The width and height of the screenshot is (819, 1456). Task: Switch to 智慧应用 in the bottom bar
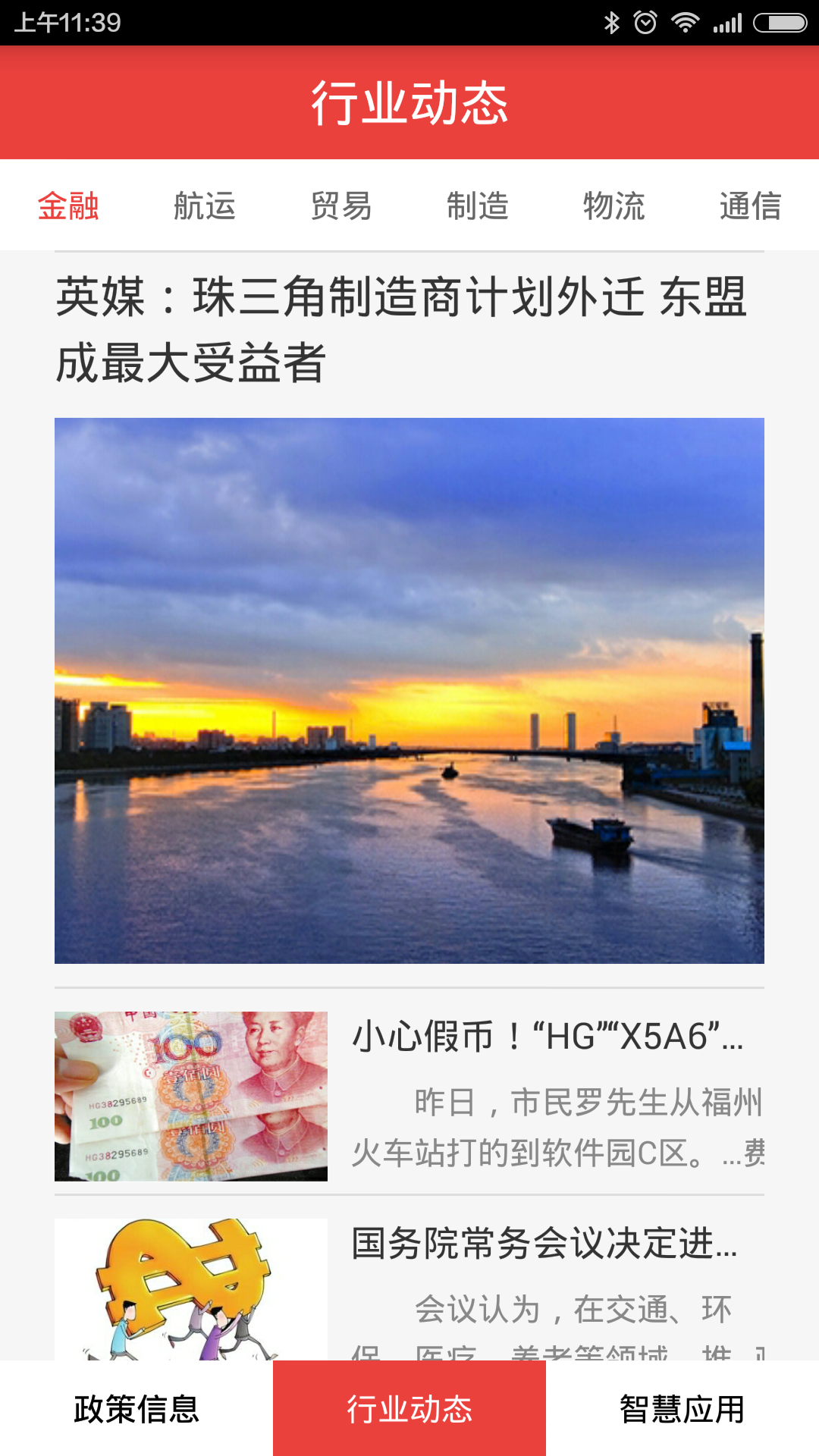pos(682,1409)
